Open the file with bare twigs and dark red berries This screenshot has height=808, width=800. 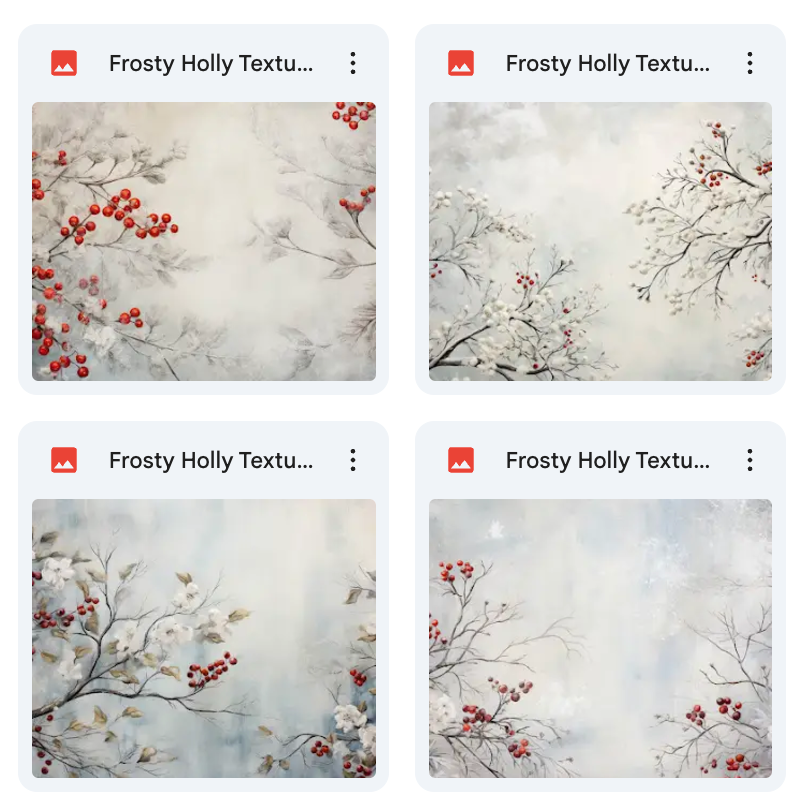tap(600, 638)
